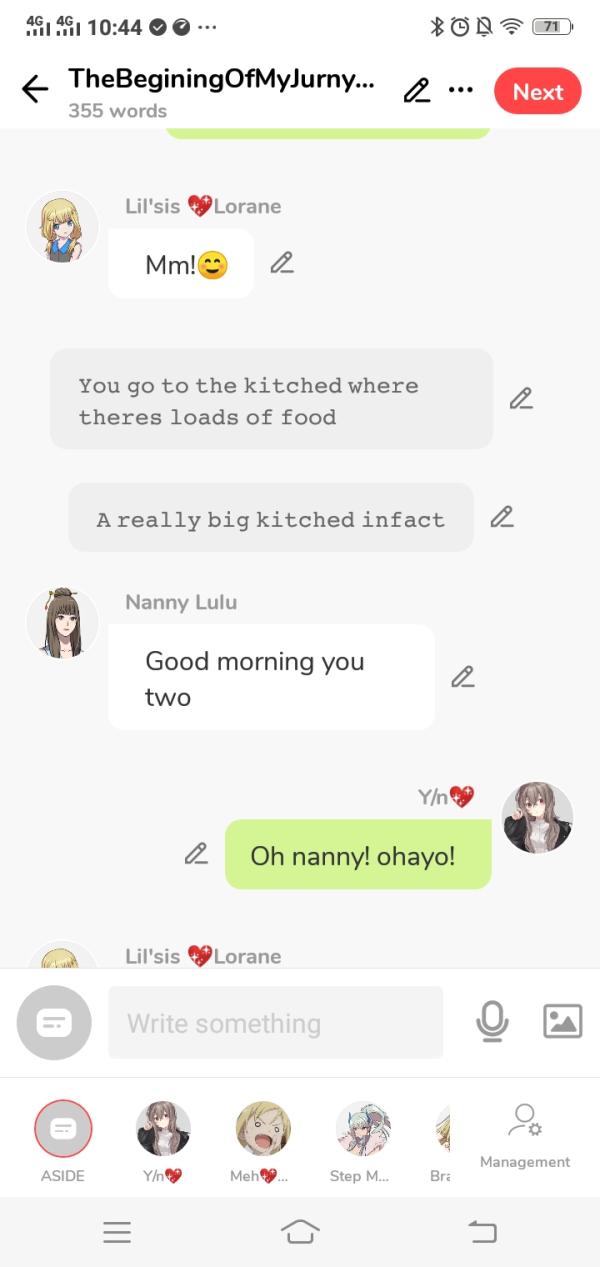Go to the system home screen
The width and height of the screenshot is (600, 1267).
pyautogui.click(x=300, y=1232)
